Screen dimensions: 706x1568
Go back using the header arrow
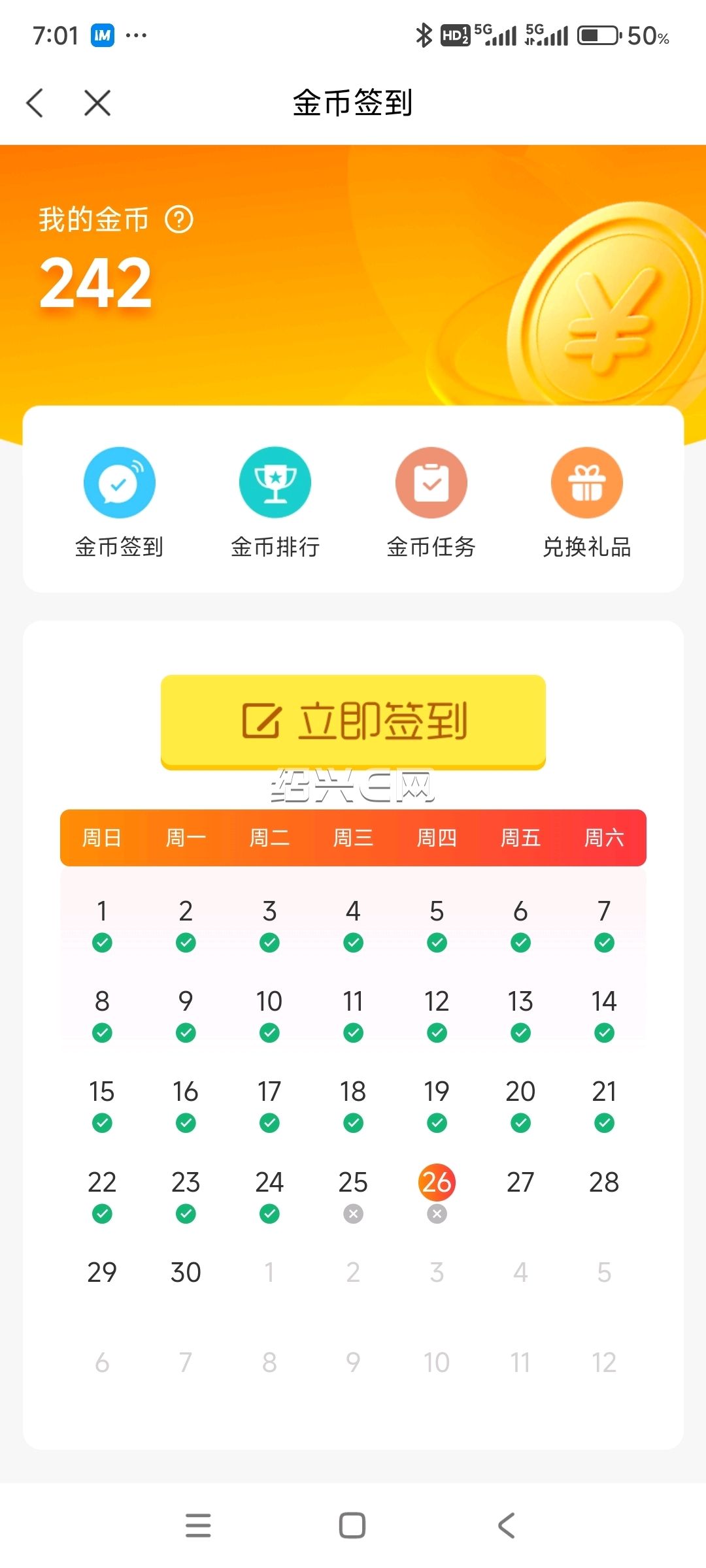(35, 103)
